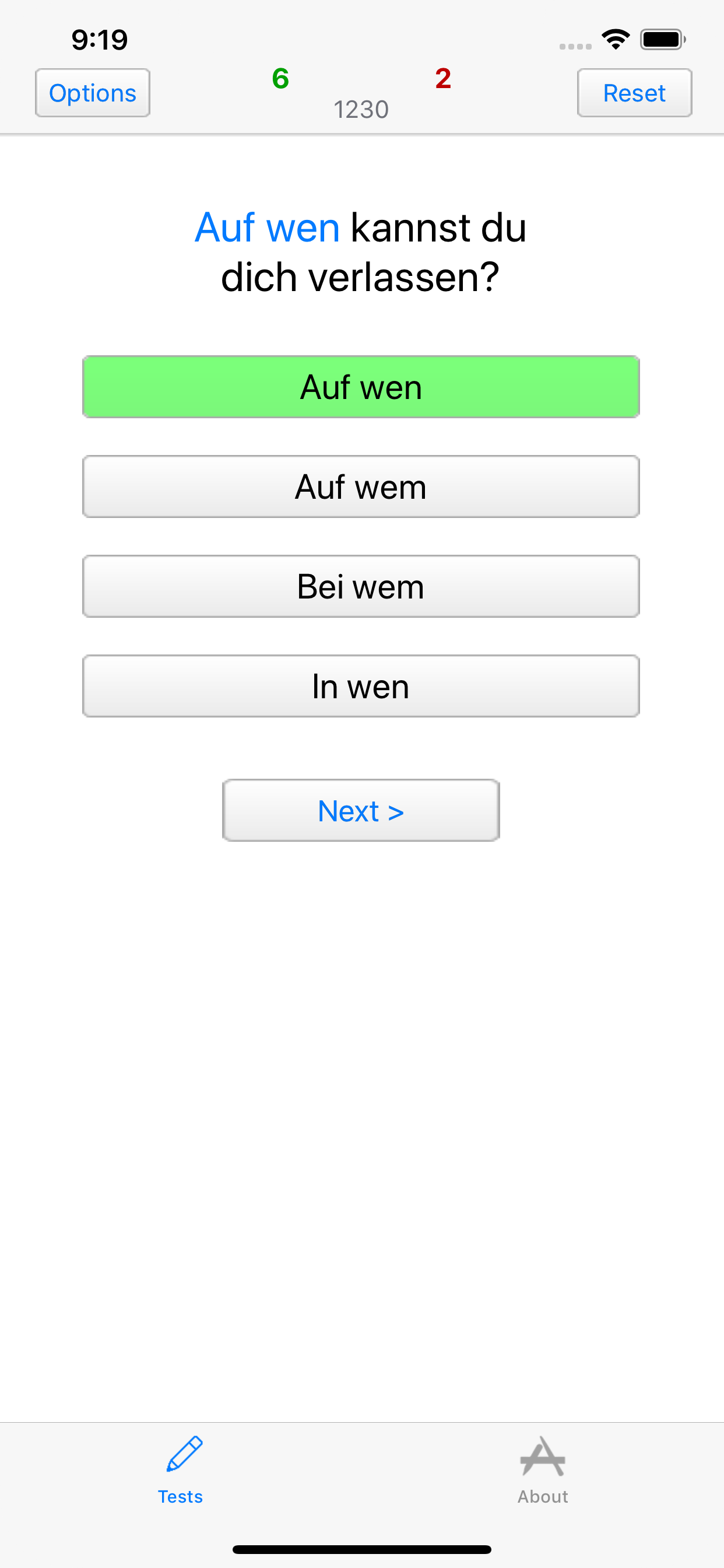Viewport: 724px width, 1568px height.
Task: Pick the answer Bei wem
Action: click(x=361, y=586)
